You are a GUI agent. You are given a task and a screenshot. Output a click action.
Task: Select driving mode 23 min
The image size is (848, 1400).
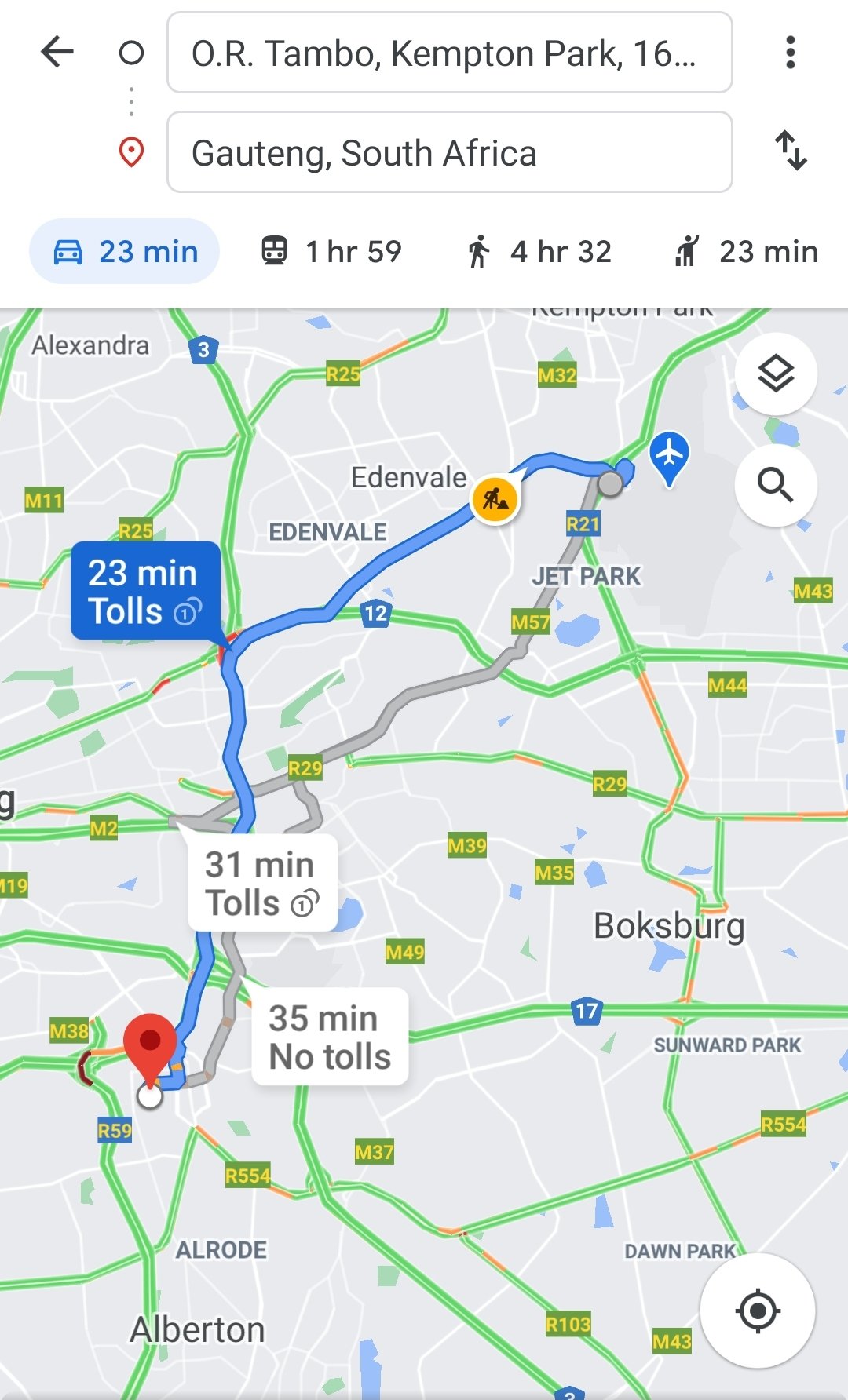tap(125, 252)
